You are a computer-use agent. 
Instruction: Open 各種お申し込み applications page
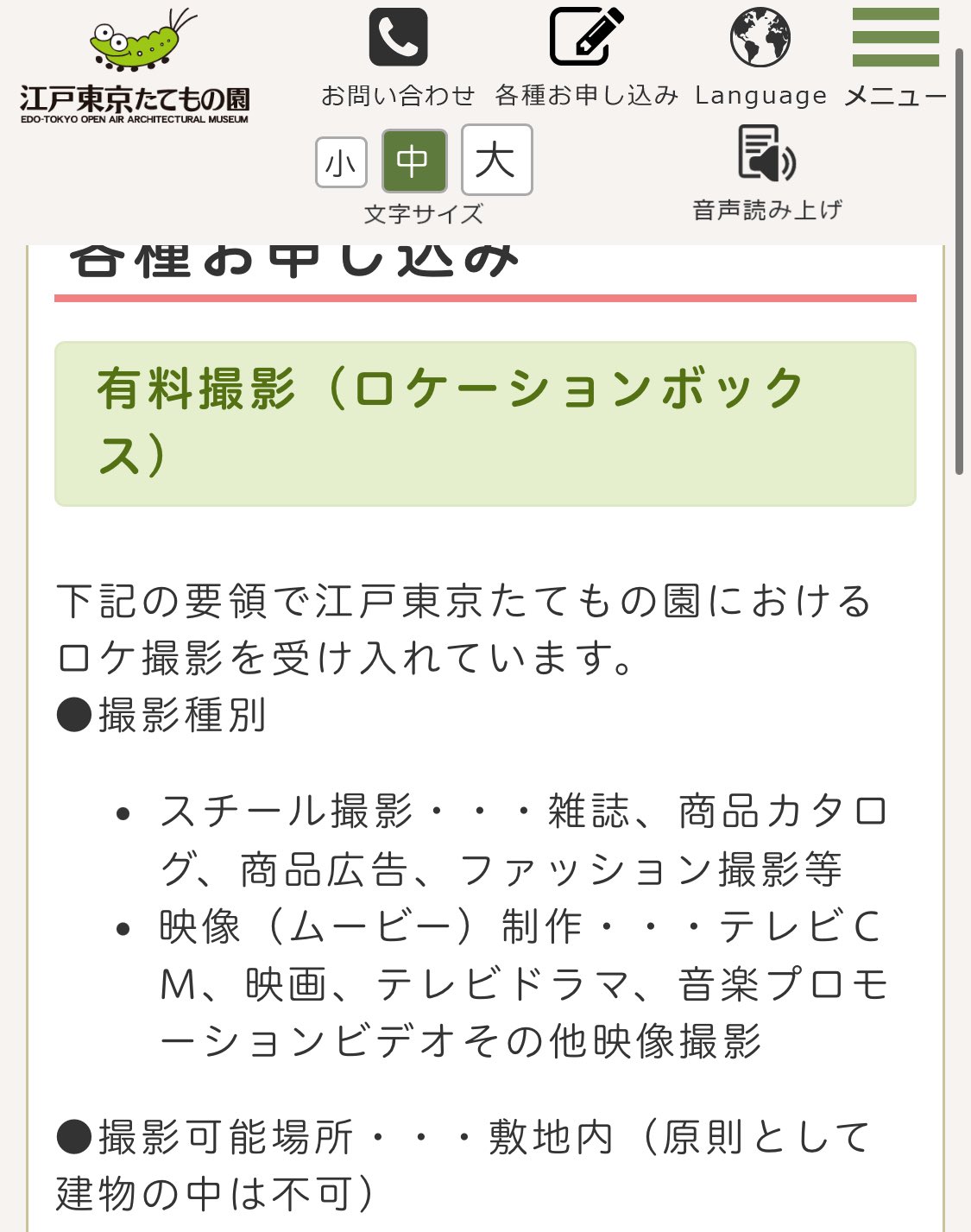pyautogui.click(x=587, y=57)
